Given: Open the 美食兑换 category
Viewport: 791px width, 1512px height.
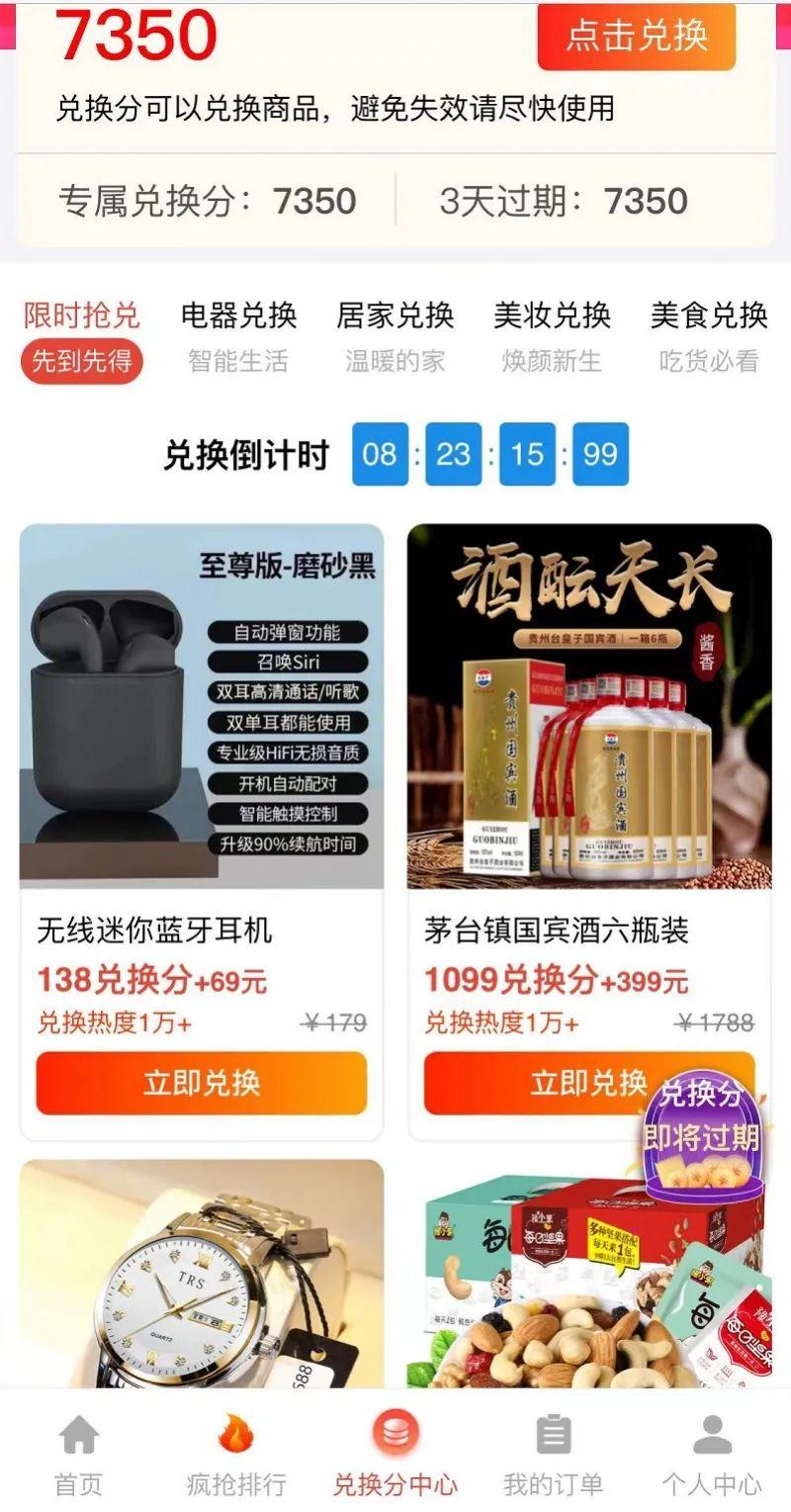Looking at the screenshot, I should coord(709,337).
